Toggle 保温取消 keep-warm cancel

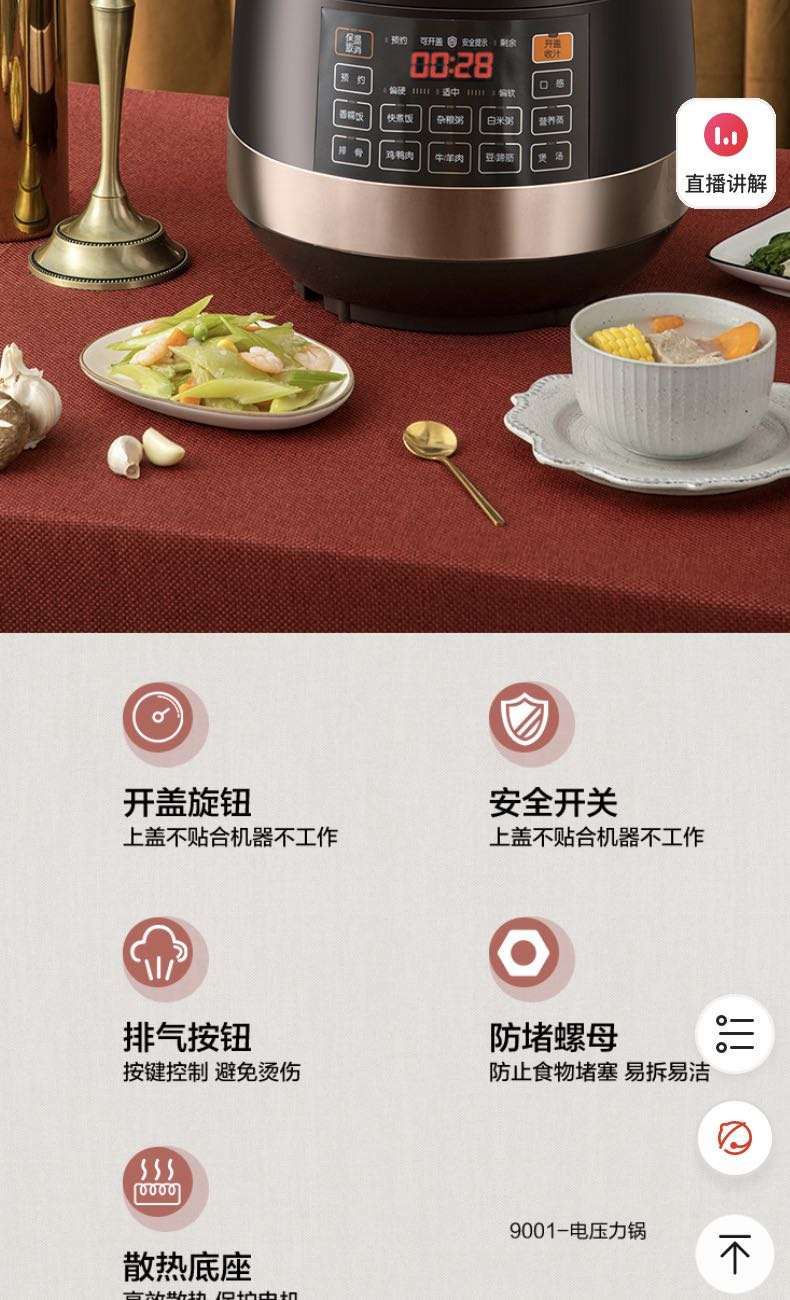pos(355,41)
